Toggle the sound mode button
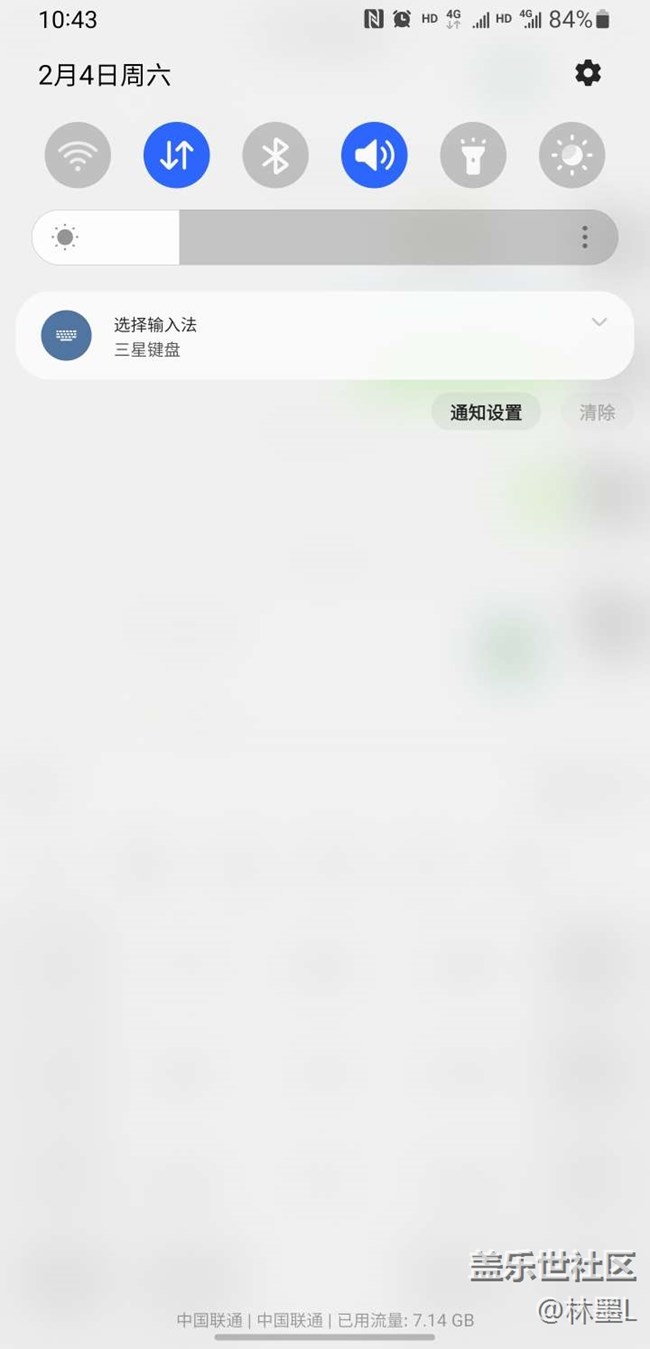This screenshot has width=650, height=1349. click(x=374, y=155)
